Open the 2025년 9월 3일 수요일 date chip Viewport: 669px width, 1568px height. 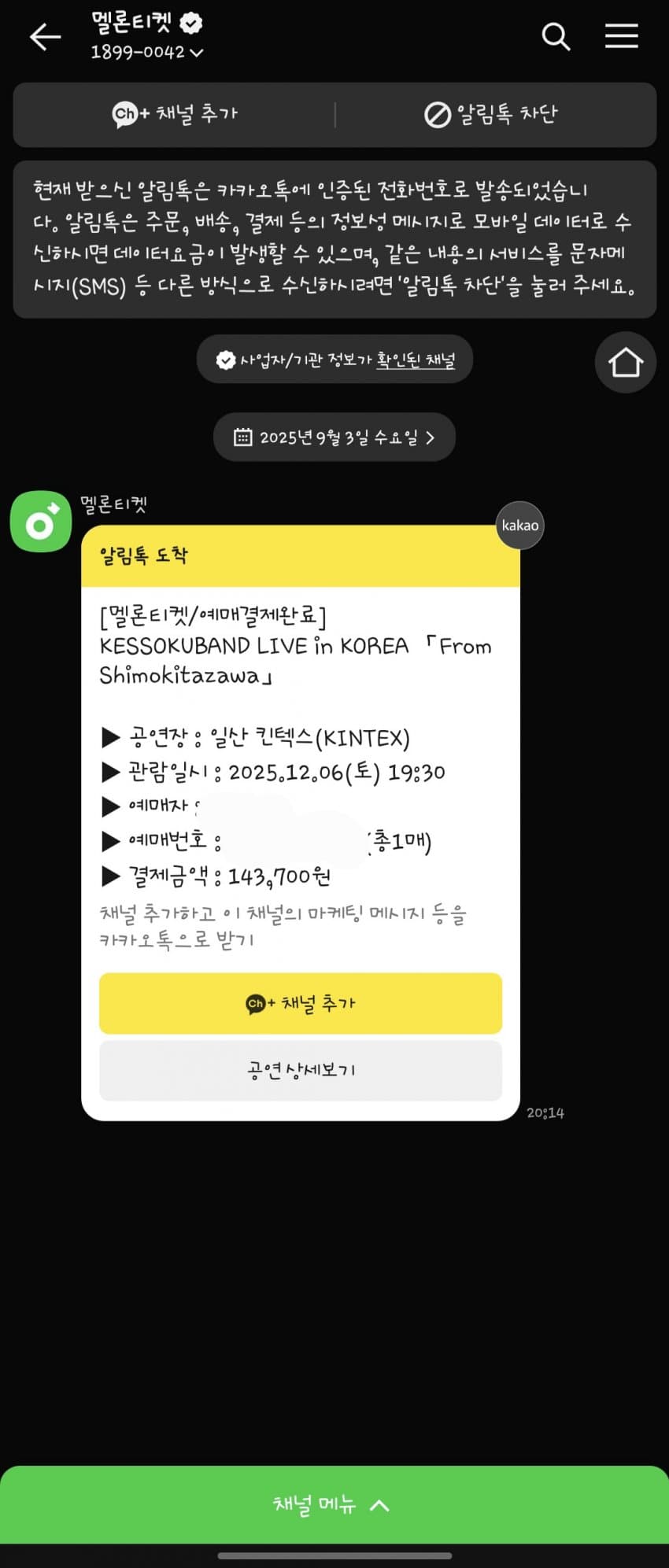tap(334, 437)
